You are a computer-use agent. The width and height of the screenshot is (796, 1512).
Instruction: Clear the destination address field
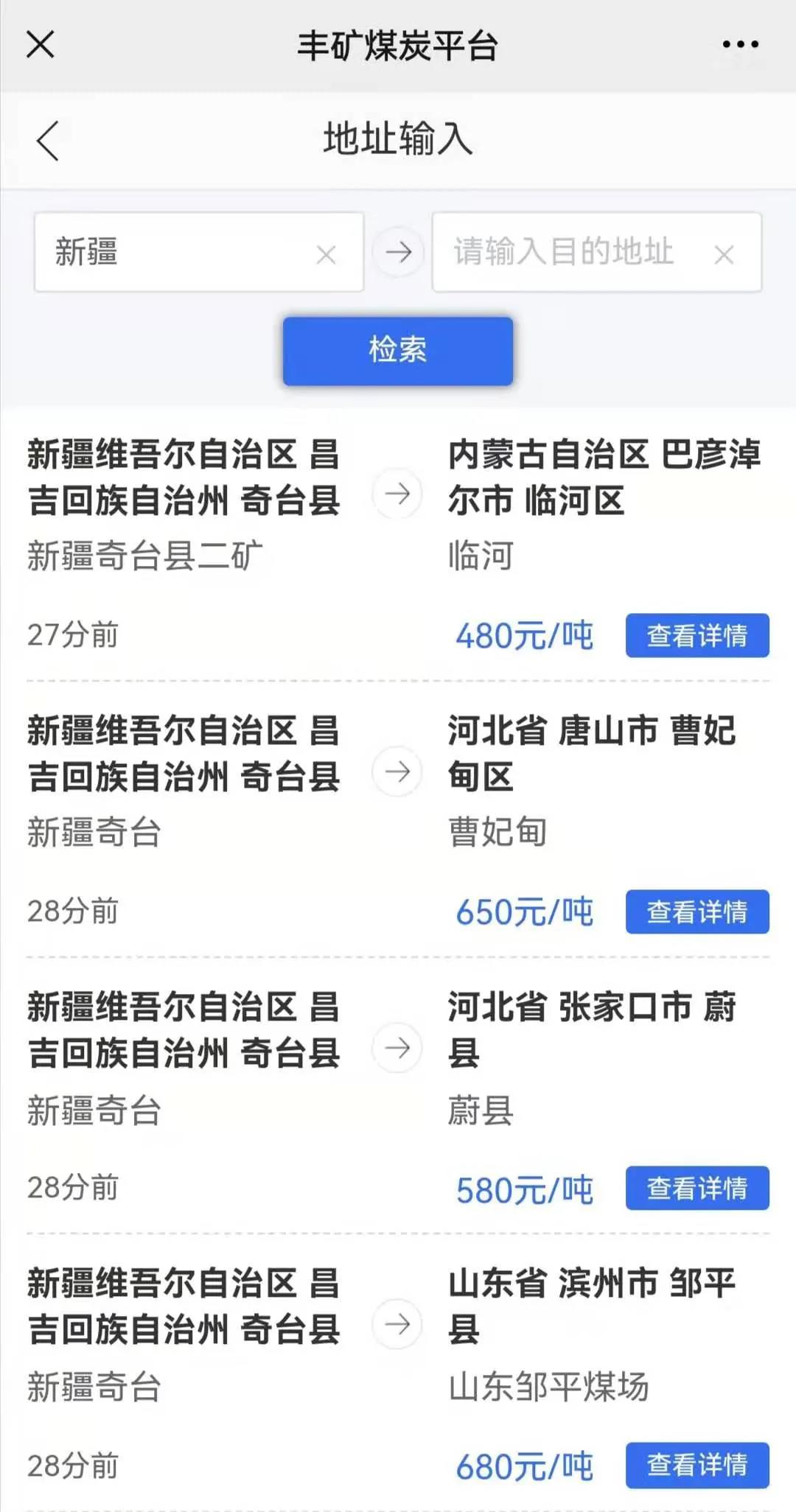[x=724, y=255]
